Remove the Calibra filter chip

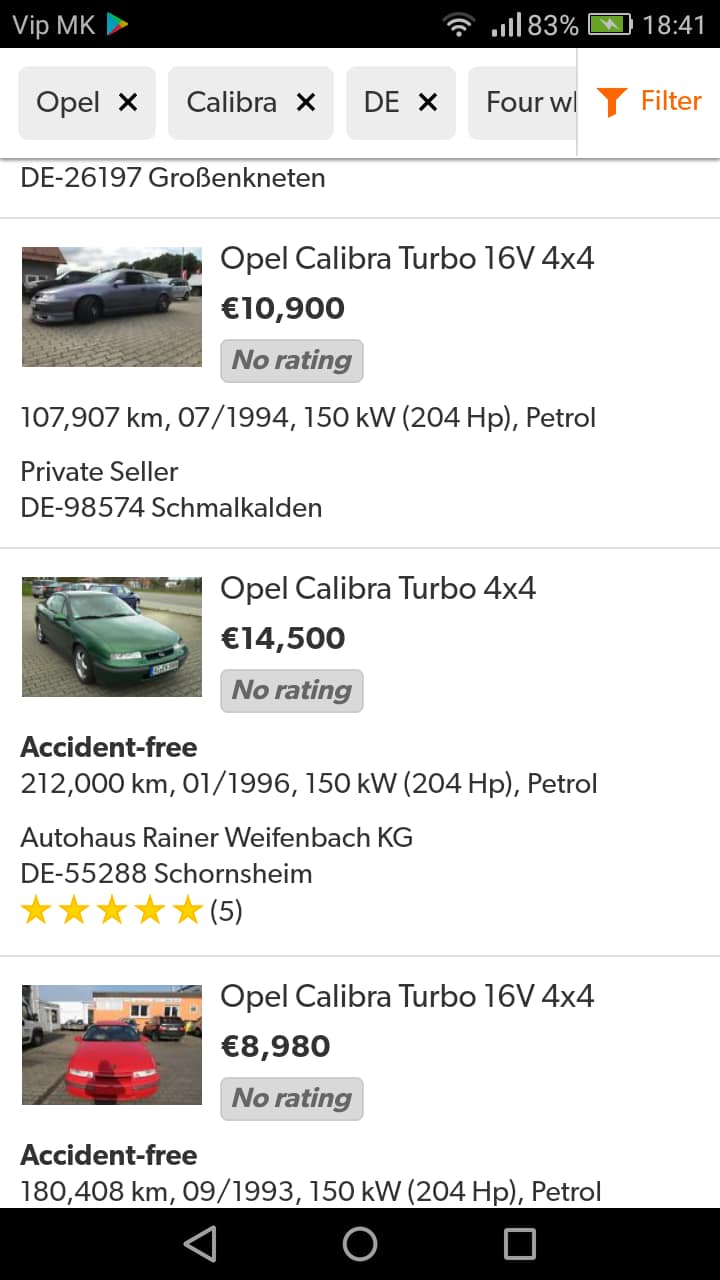[x=306, y=102]
